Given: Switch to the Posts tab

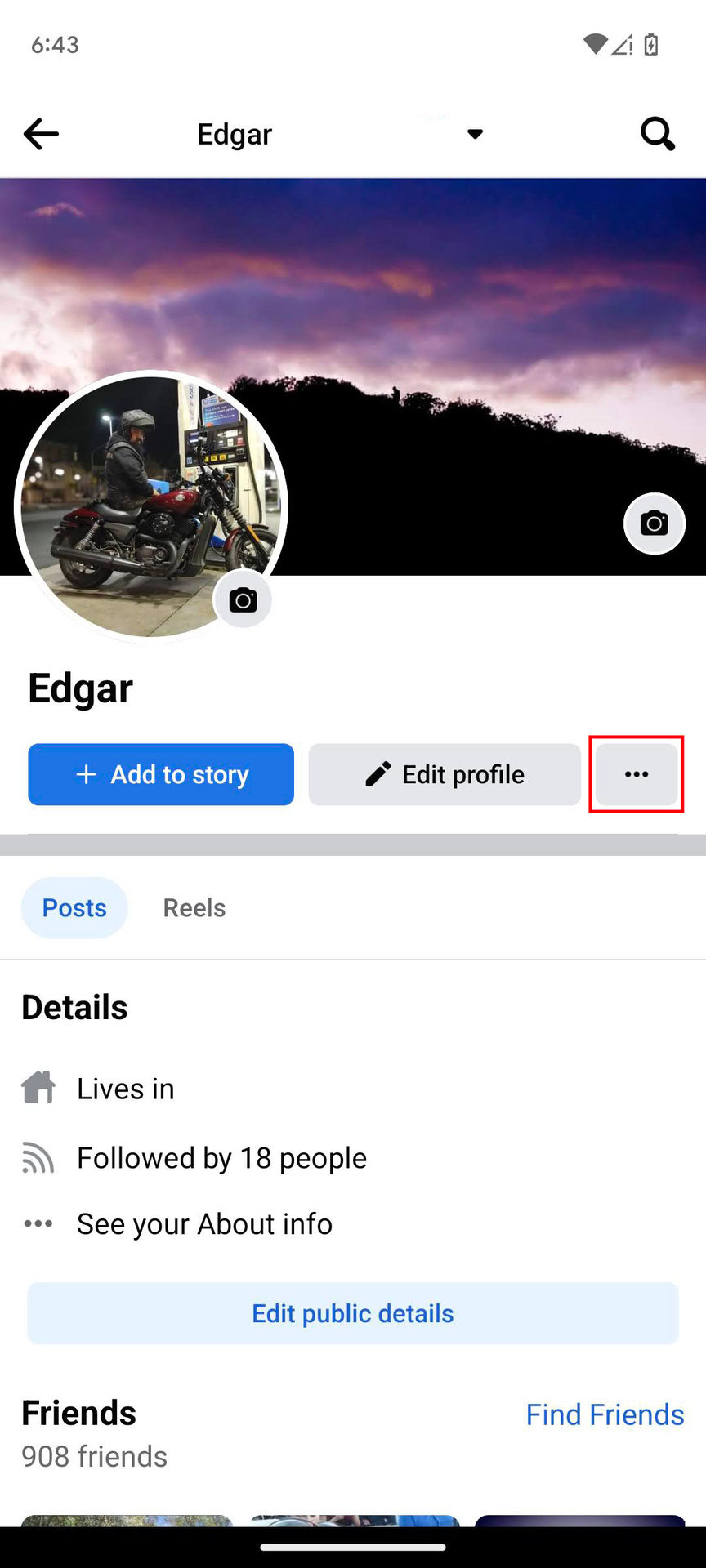Looking at the screenshot, I should 74,908.
